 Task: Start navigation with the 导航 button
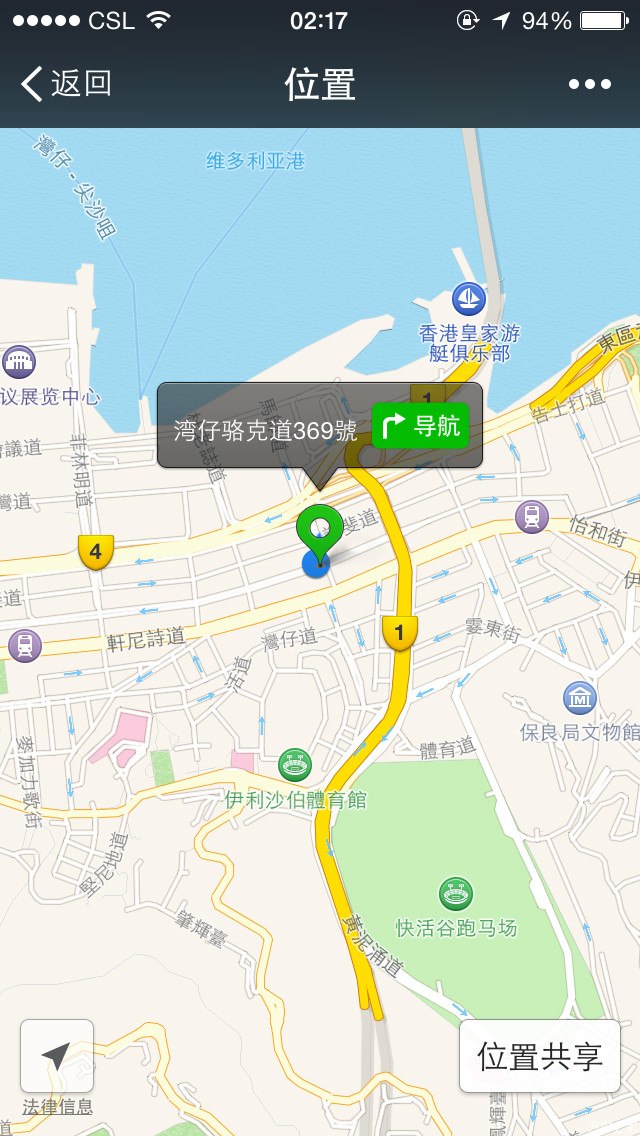(421, 426)
